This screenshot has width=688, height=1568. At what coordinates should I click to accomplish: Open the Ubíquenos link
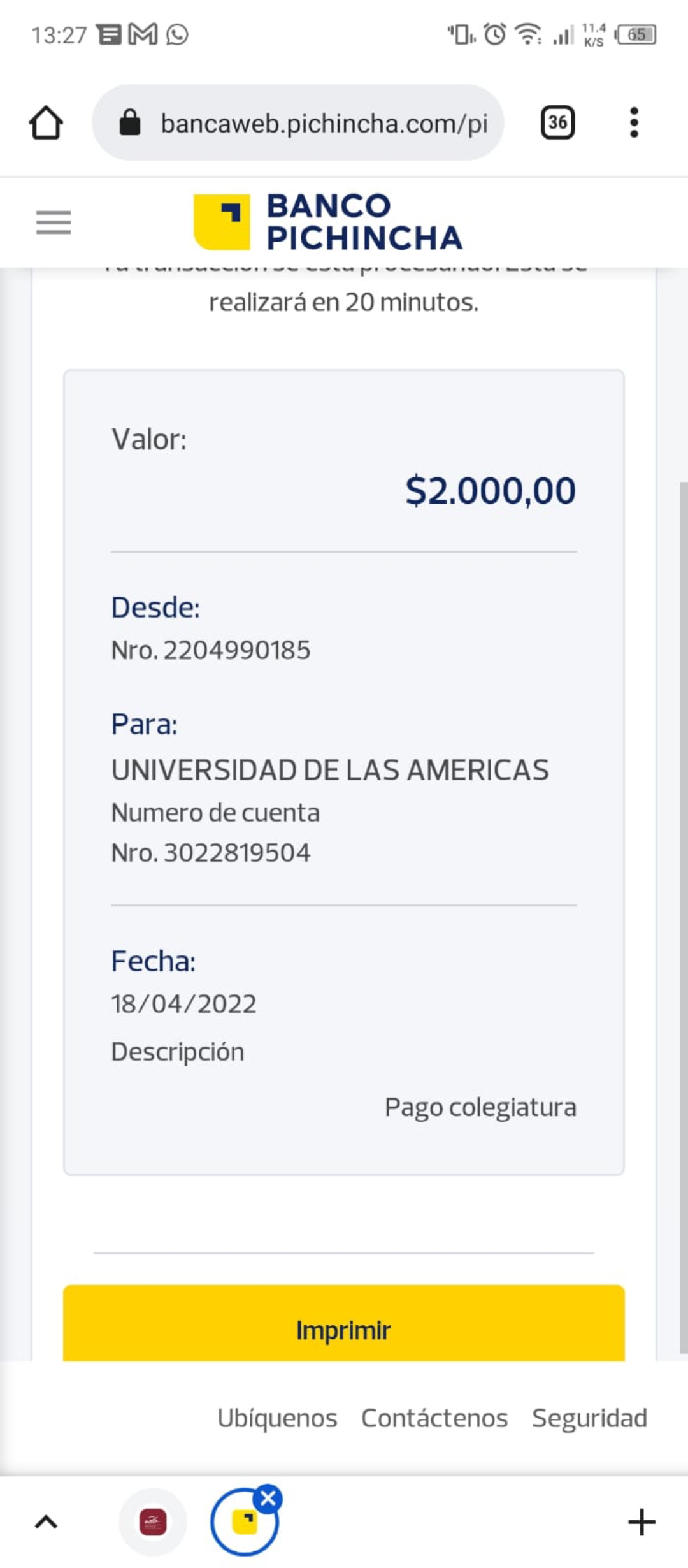(277, 1418)
